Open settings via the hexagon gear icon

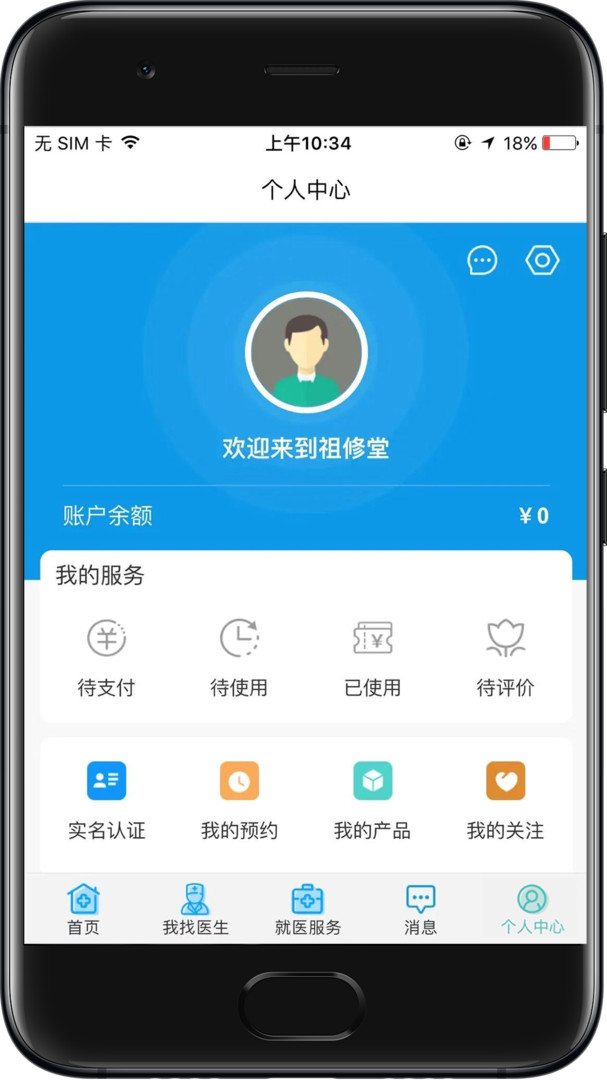click(x=542, y=260)
